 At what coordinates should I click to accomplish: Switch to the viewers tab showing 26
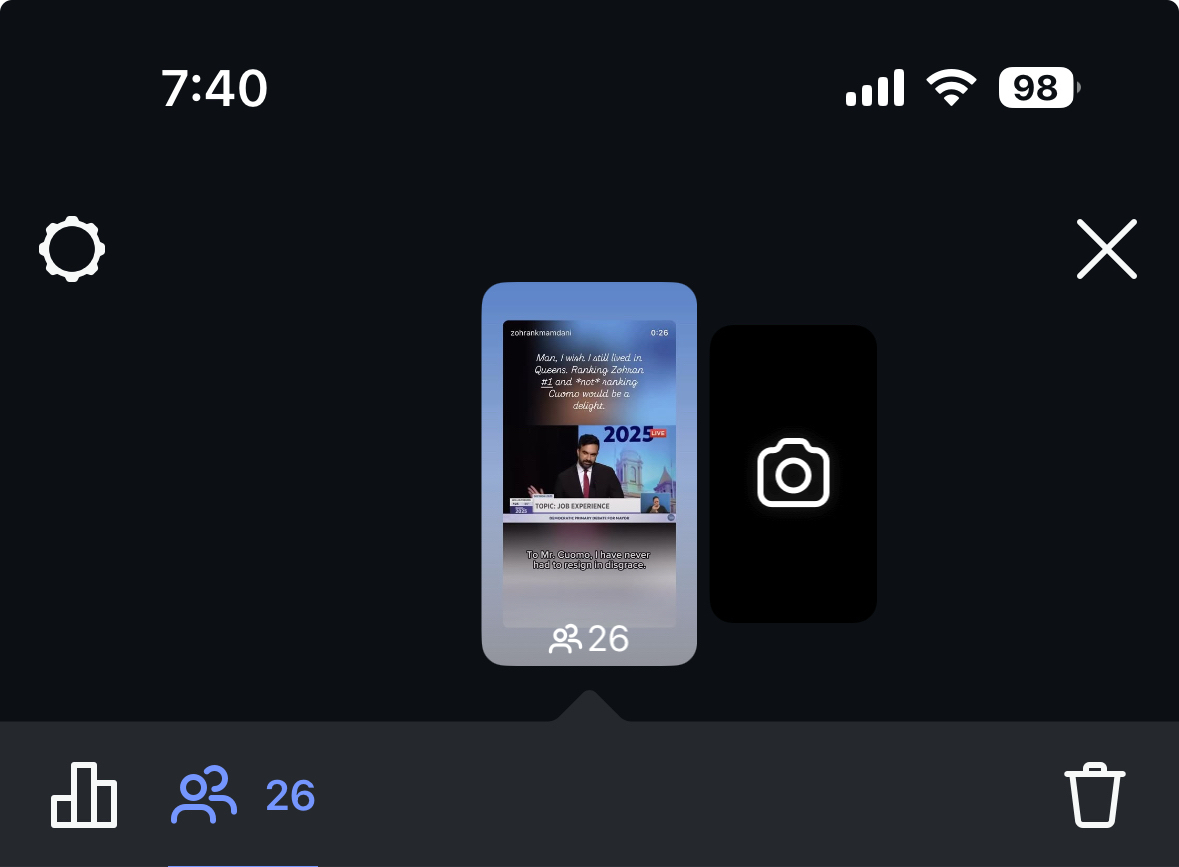(x=243, y=795)
